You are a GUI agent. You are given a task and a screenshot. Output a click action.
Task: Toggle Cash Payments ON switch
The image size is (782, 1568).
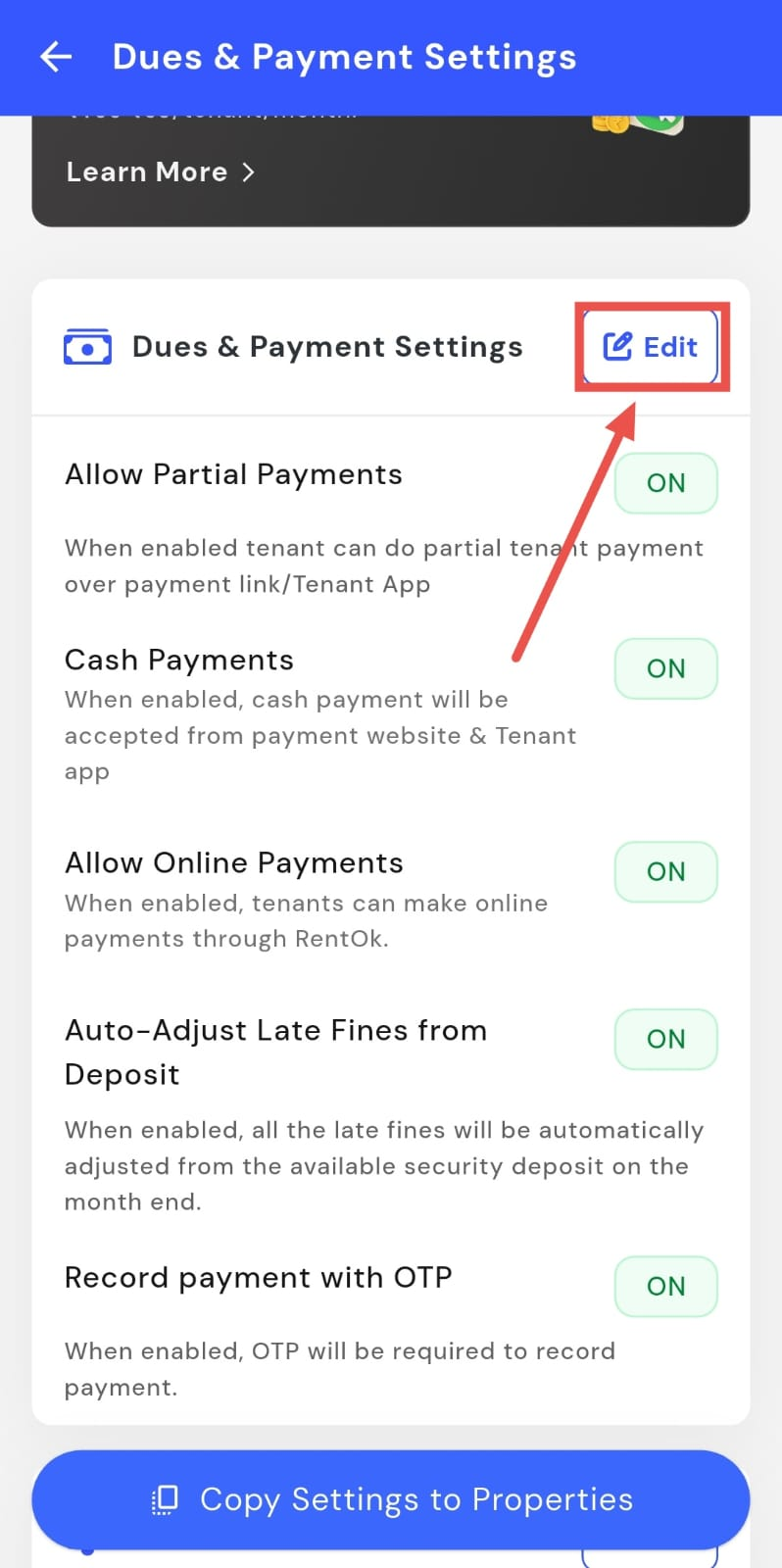point(665,668)
